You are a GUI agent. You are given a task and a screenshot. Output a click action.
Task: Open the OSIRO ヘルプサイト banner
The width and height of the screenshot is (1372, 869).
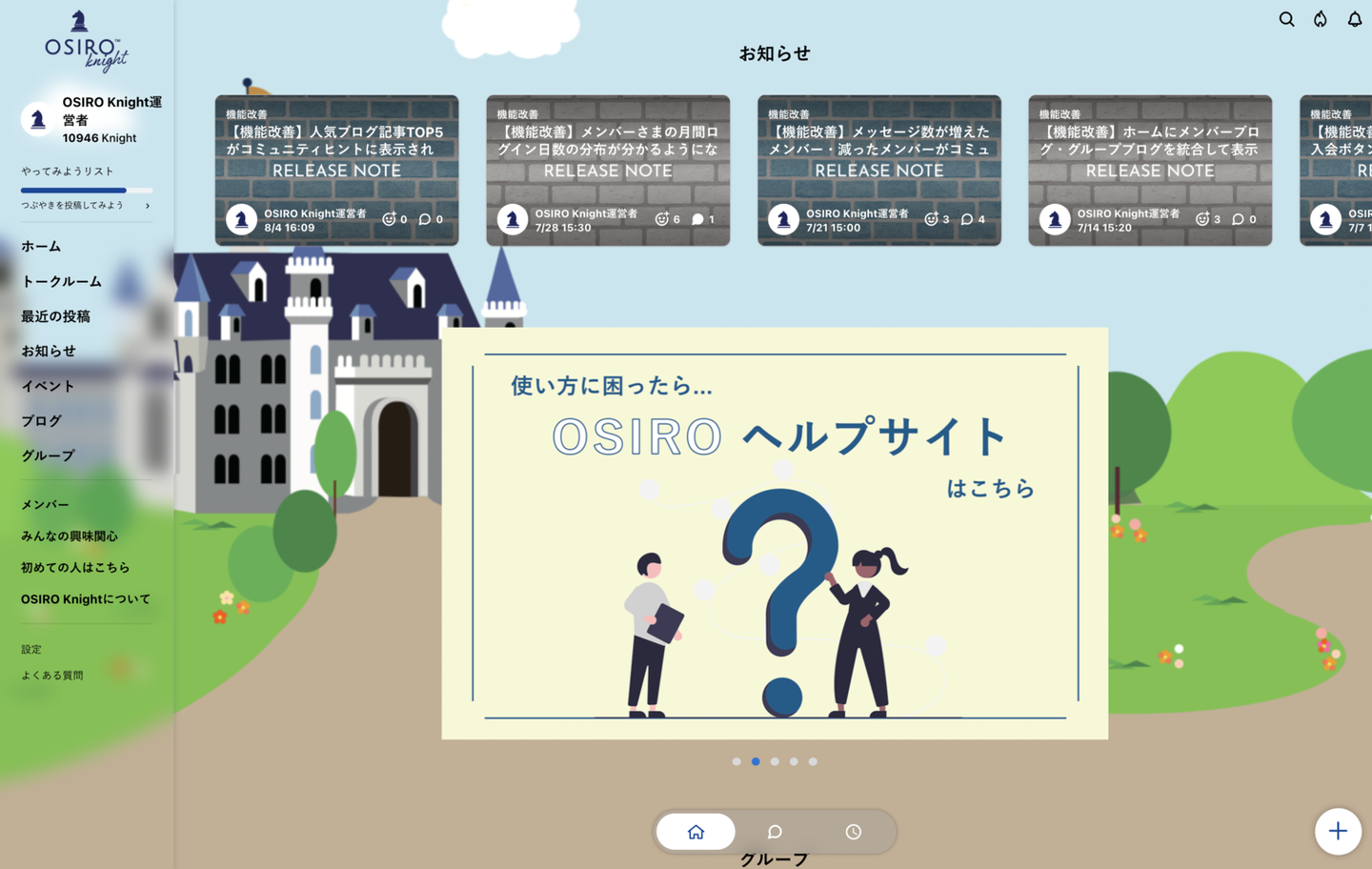point(775,534)
